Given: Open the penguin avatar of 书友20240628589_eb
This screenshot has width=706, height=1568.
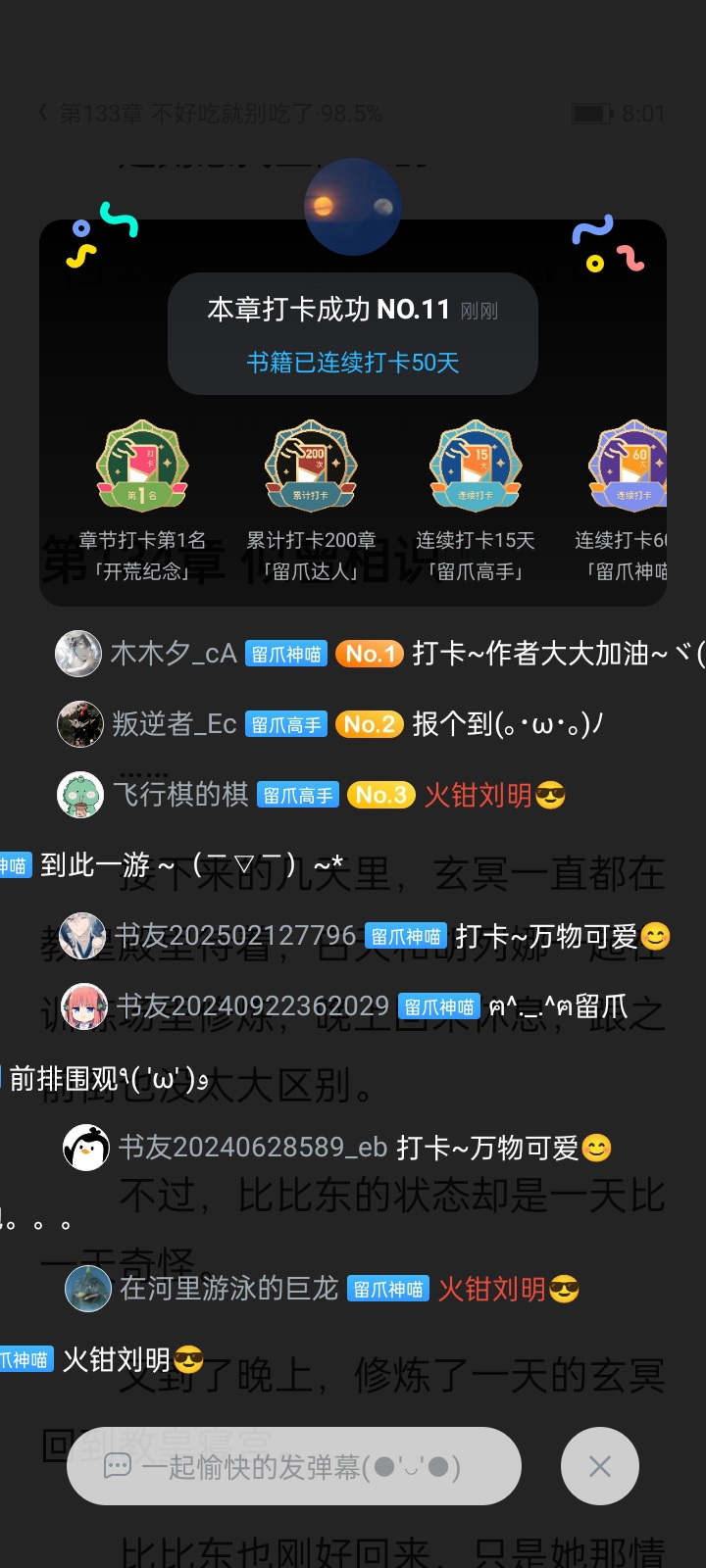Looking at the screenshot, I should click(x=86, y=1148).
